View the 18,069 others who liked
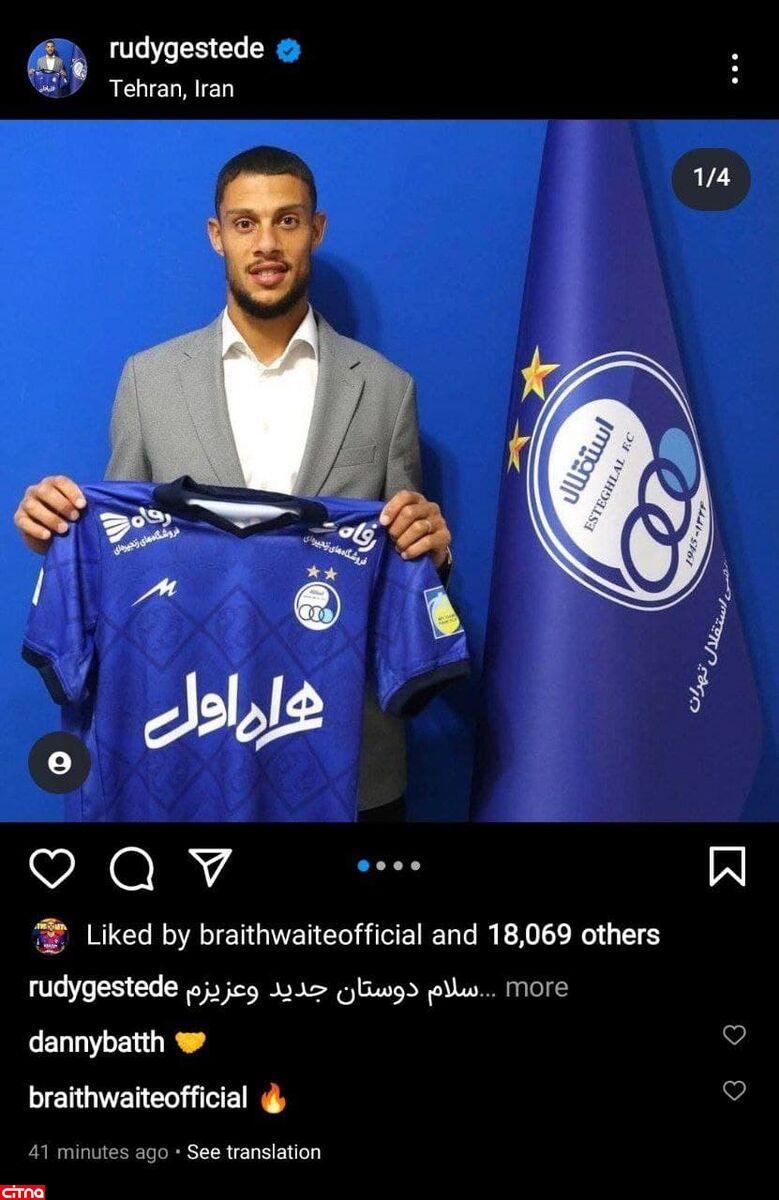779x1200 pixels. pyautogui.click(x=573, y=935)
